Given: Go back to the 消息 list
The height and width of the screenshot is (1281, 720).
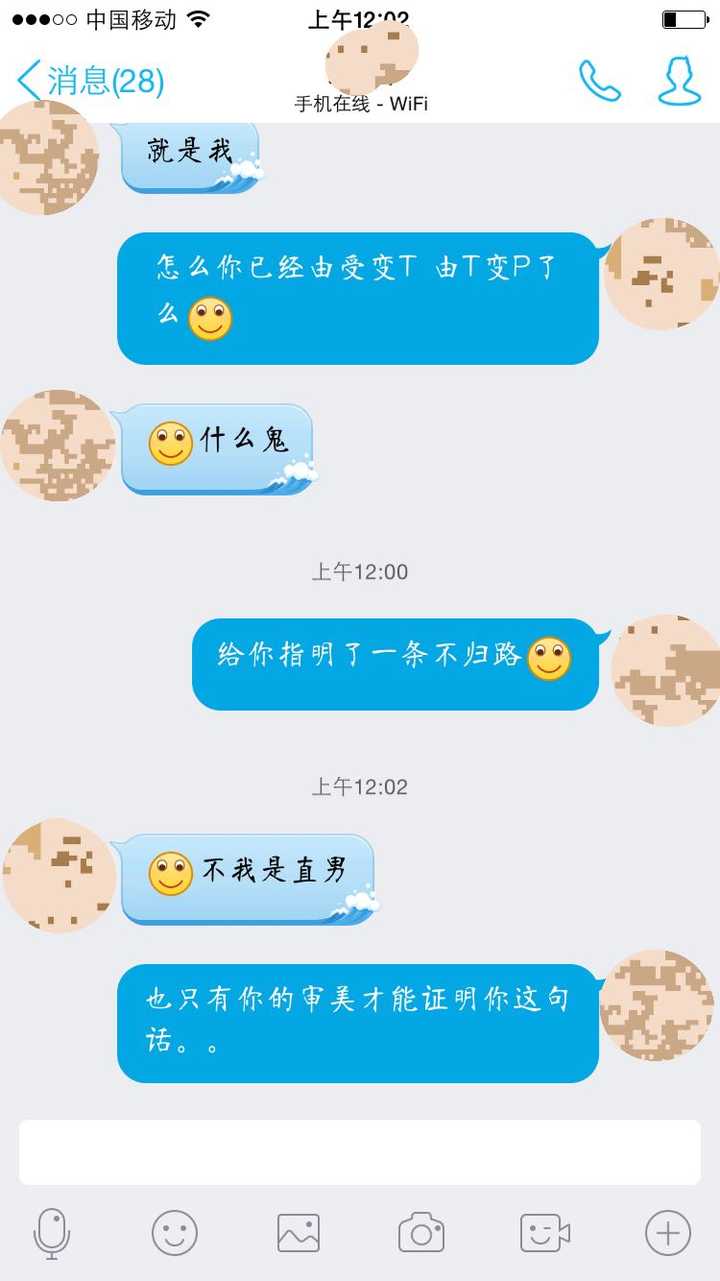Looking at the screenshot, I should [x=90, y=81].
